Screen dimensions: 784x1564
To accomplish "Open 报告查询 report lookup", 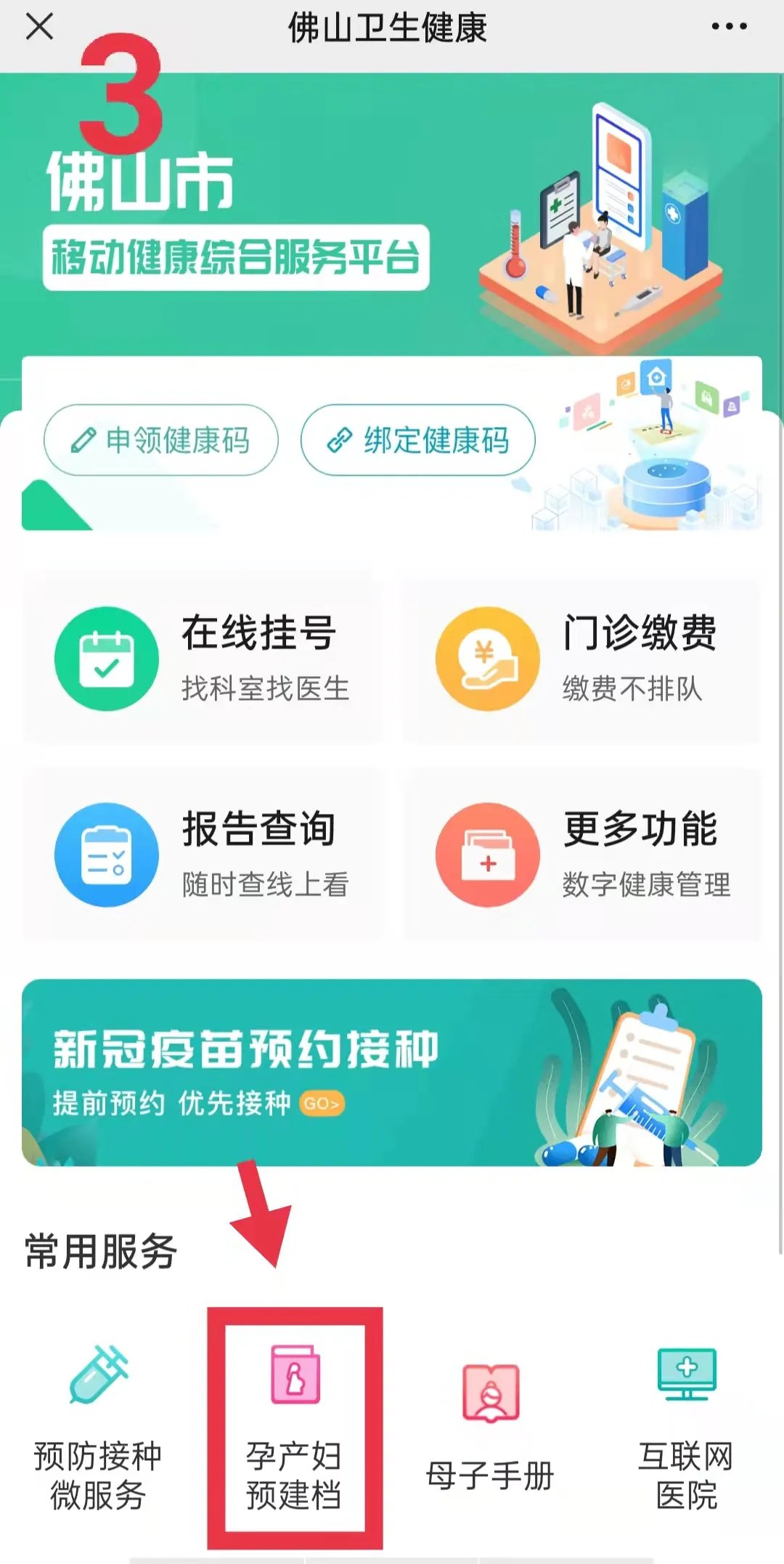I will [202, 854].
